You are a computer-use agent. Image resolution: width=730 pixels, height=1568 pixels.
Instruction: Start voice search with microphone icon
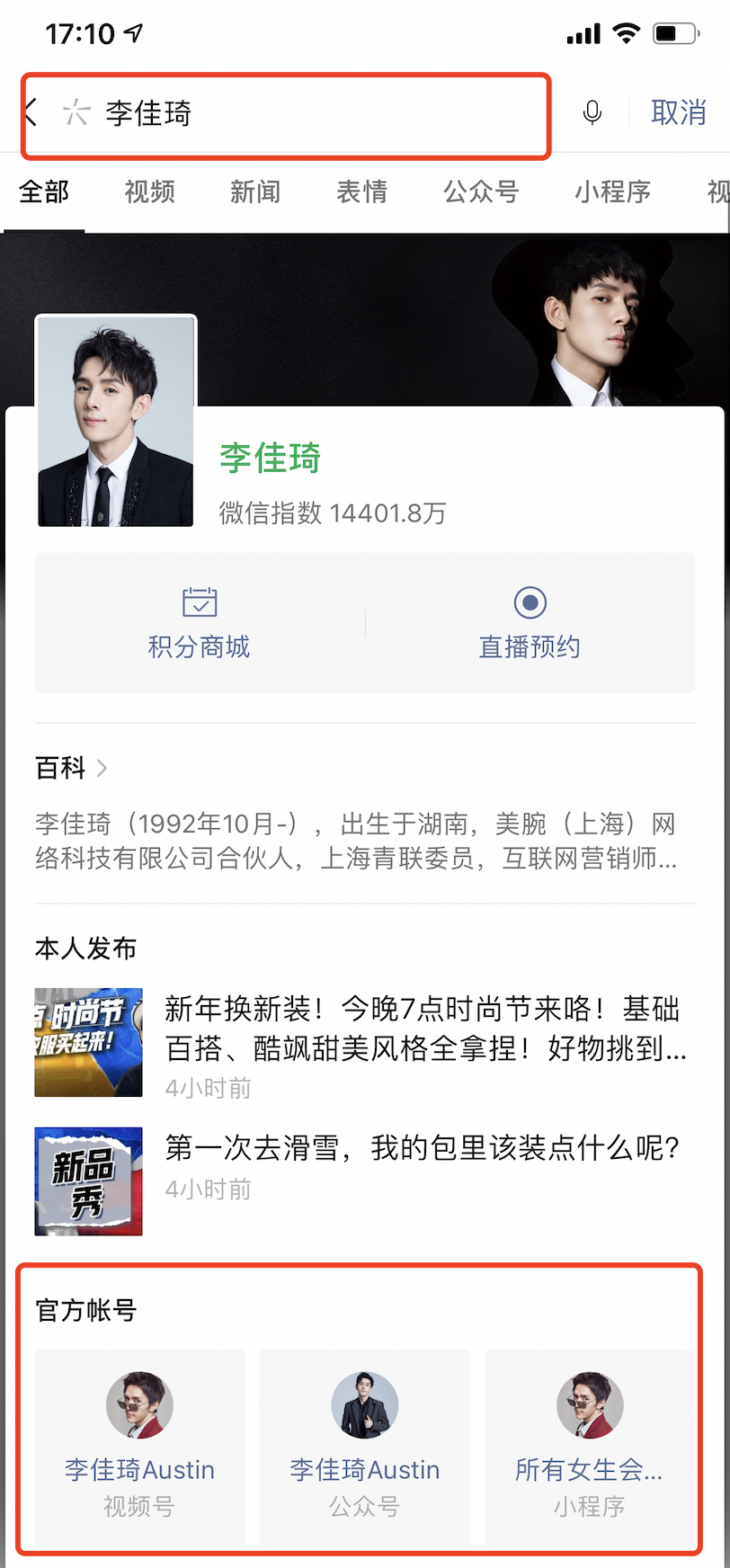[x=592, y=112]
